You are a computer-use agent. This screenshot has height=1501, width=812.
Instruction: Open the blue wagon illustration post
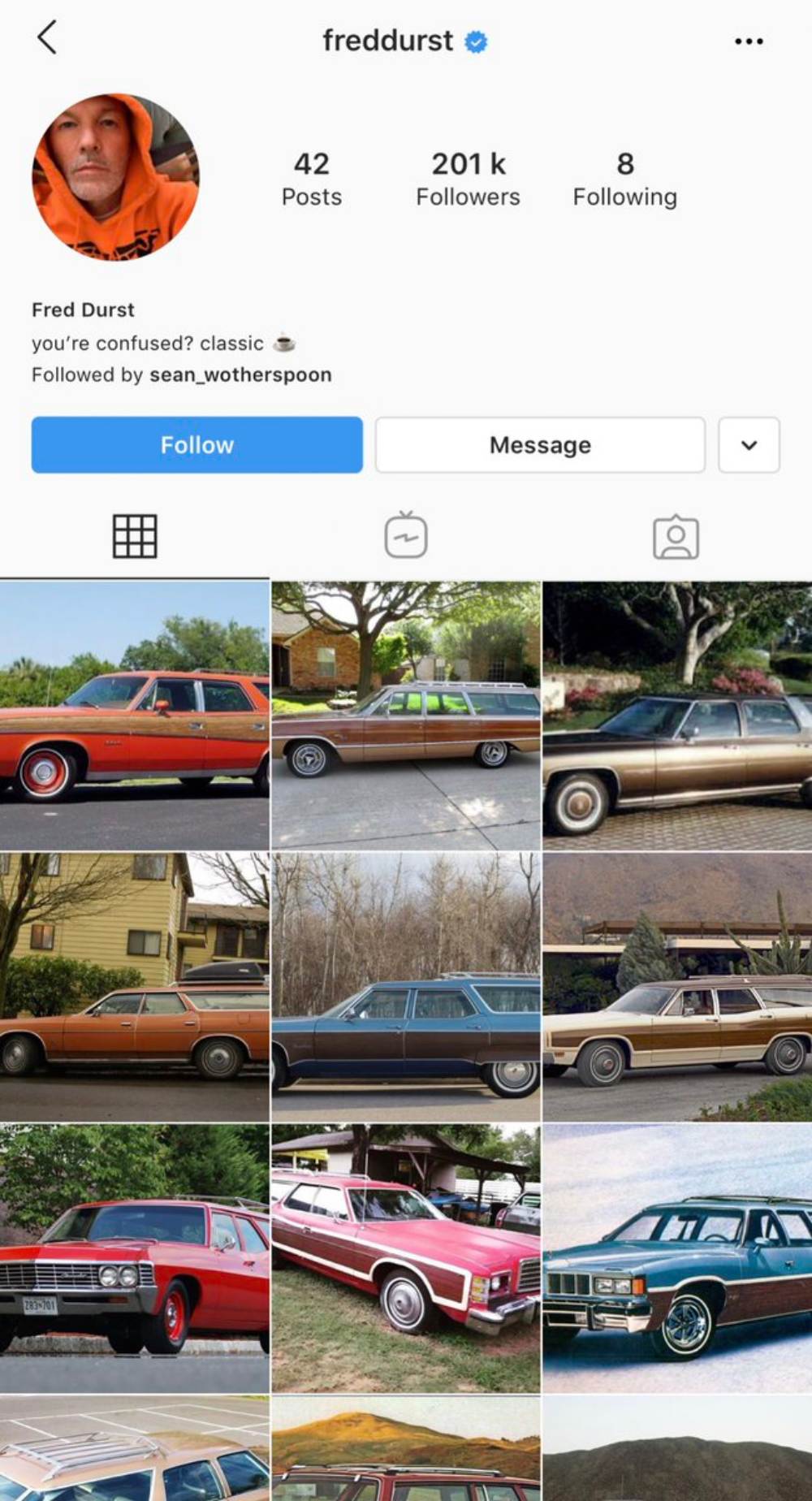tap(677, 1258)
